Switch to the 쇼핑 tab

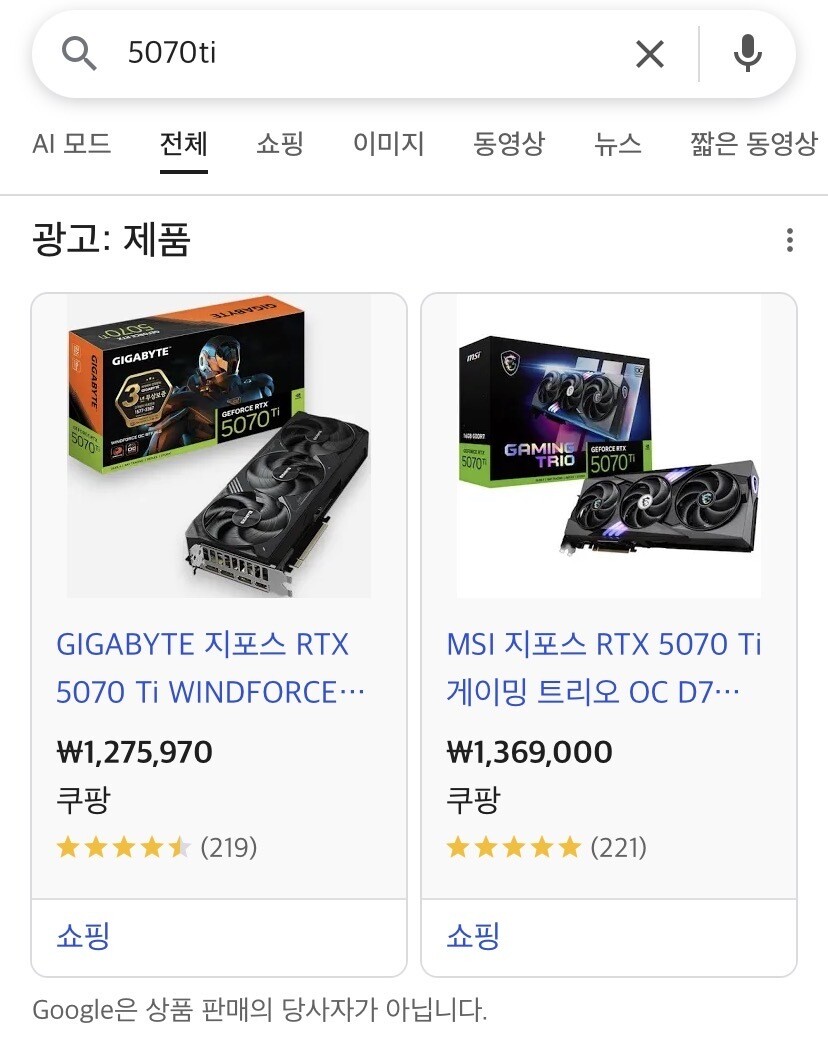coord(279,144)
